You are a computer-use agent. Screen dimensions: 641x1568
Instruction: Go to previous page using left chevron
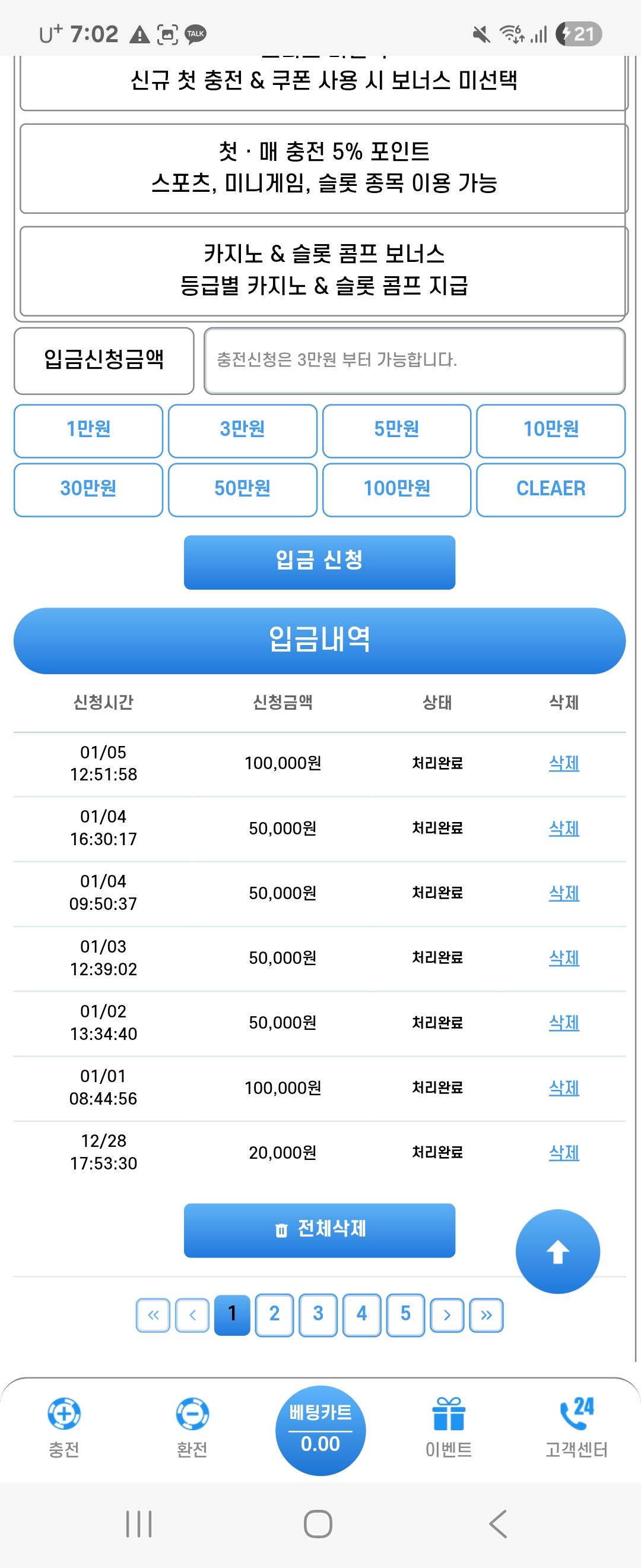point(192,1314)
